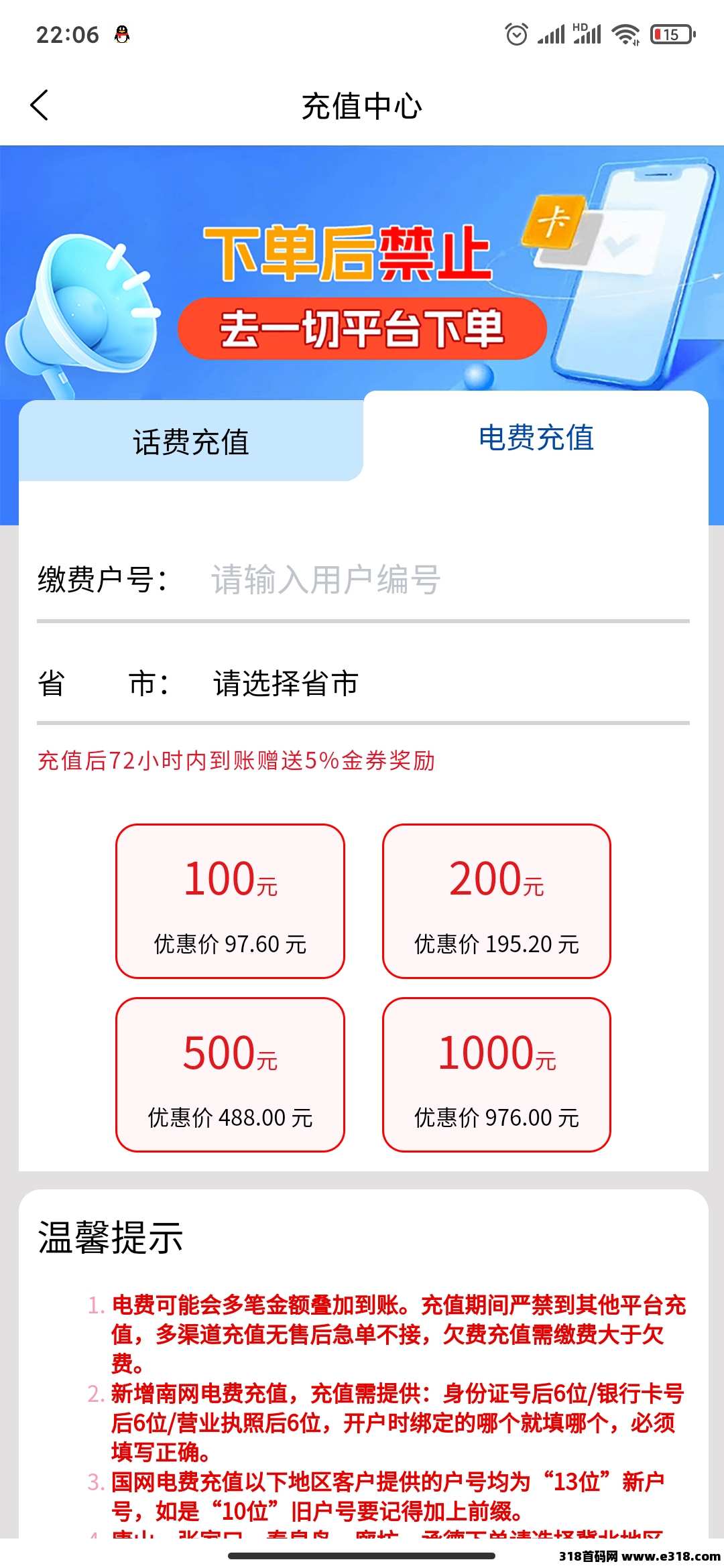Screen dimensions: 724x1568
Task: Select the 电费充值 tab
Action: pos(536,438)
